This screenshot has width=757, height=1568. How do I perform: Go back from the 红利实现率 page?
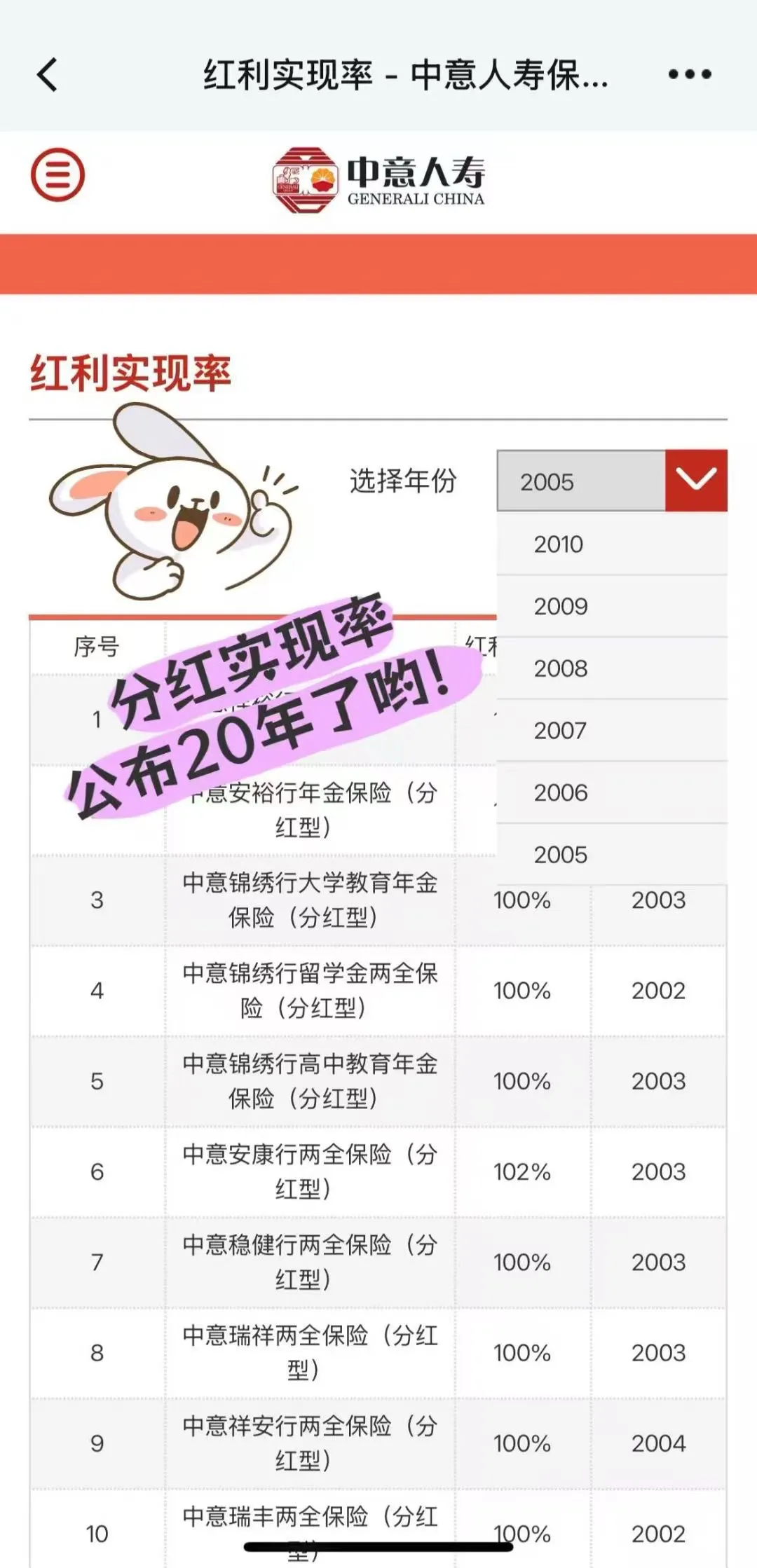(x=48, y=75)
